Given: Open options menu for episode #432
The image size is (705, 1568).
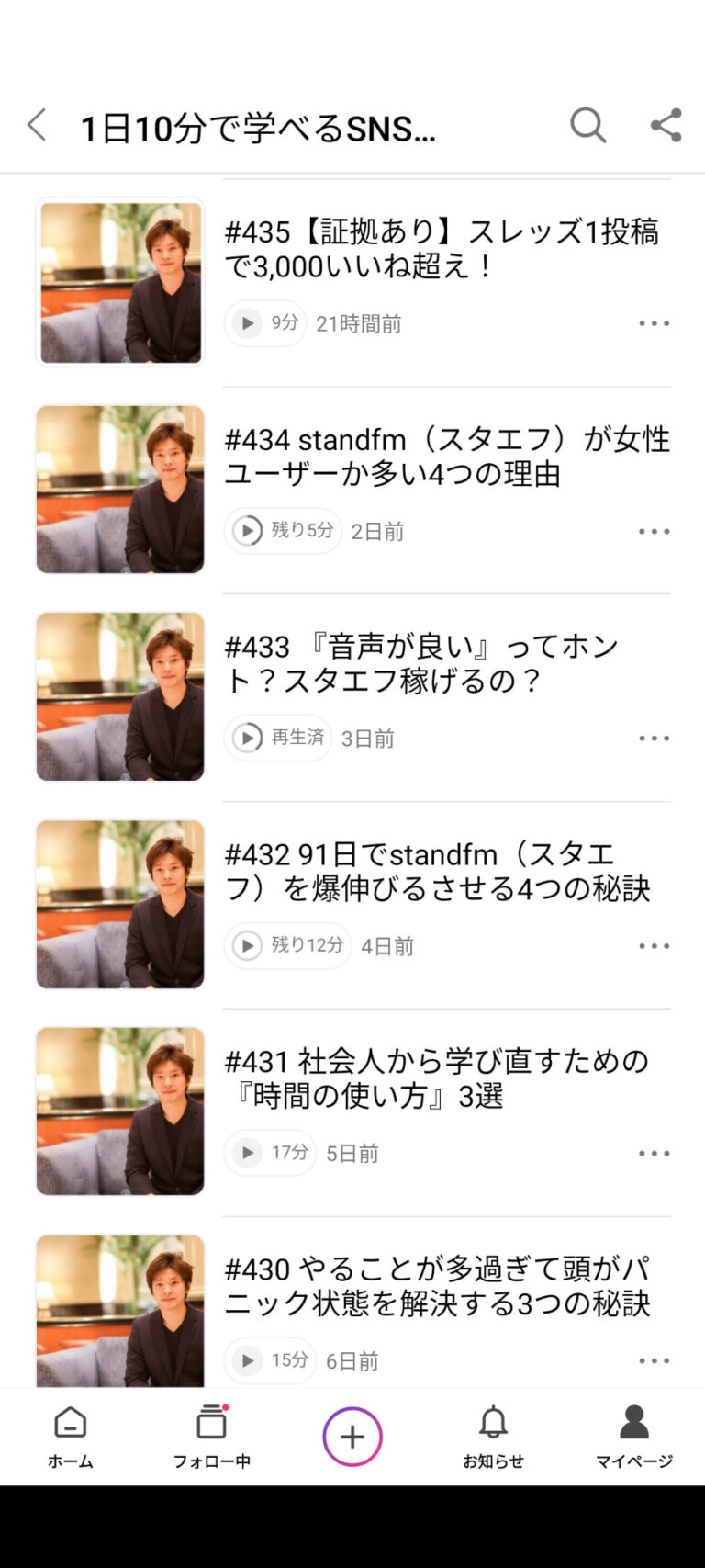Looking at the screenshot, I should 654,945.
